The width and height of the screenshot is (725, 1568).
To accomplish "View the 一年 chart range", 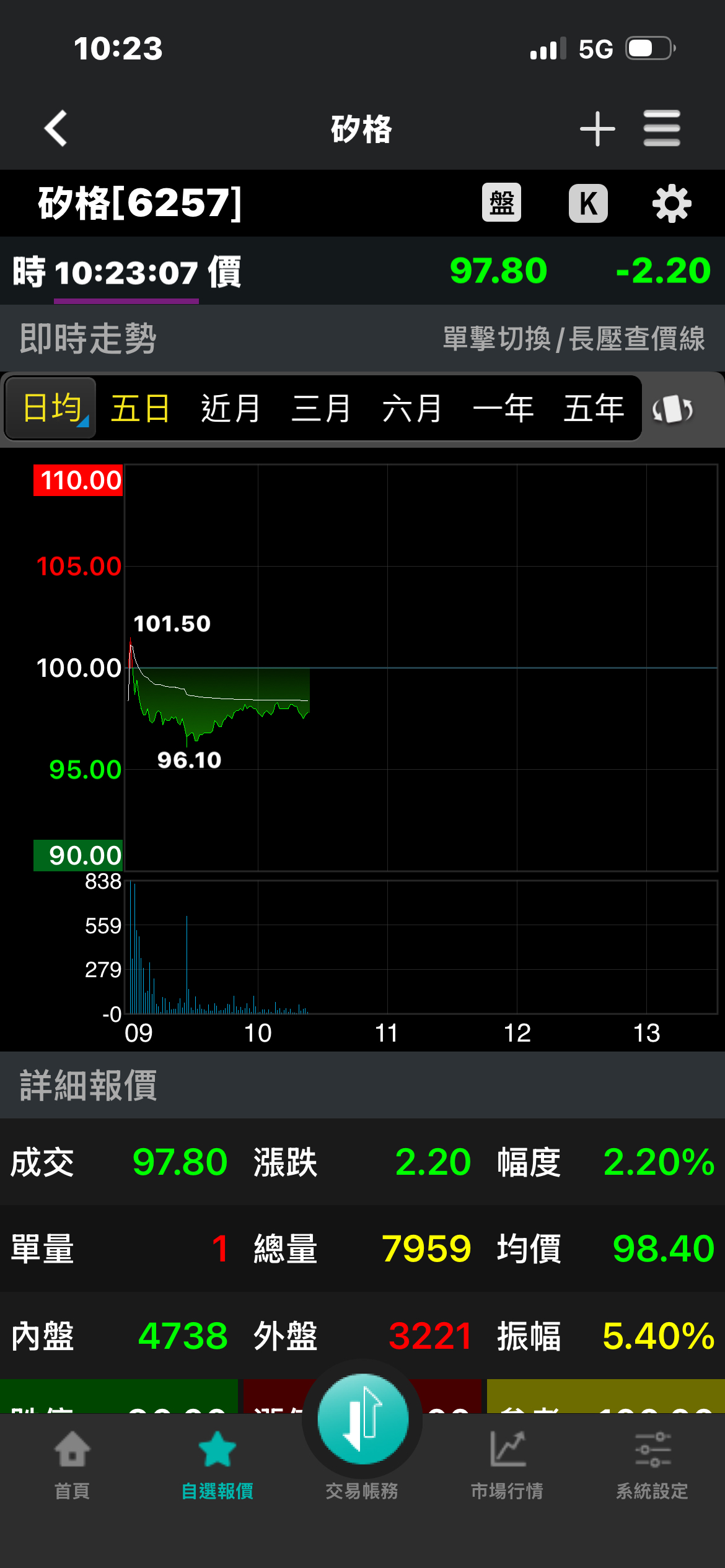I will [503, 409].
